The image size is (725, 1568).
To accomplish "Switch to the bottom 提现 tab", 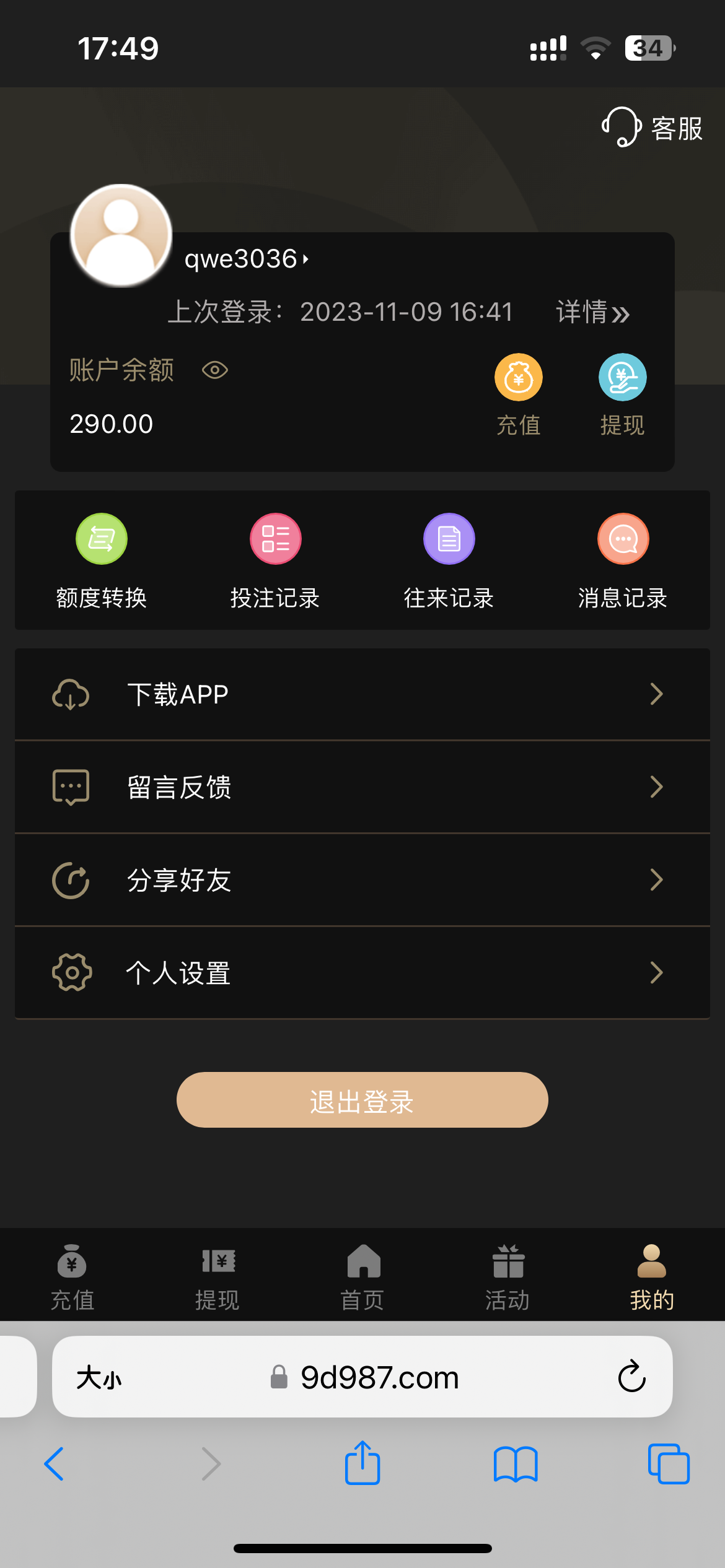I will [x=217, y=1276].
